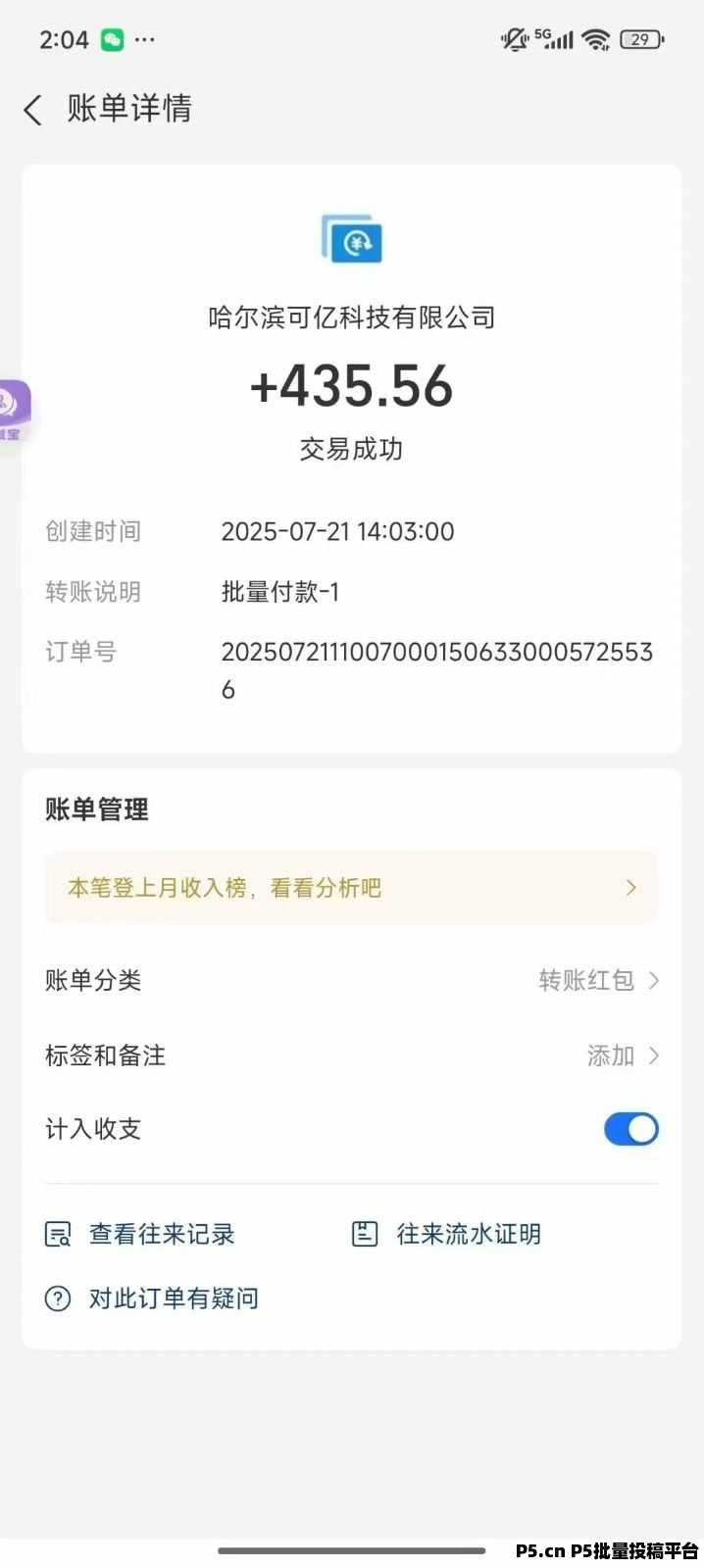
Task: View 查看往来记录
Action: pyautogui.click(x=140, y=1234)
